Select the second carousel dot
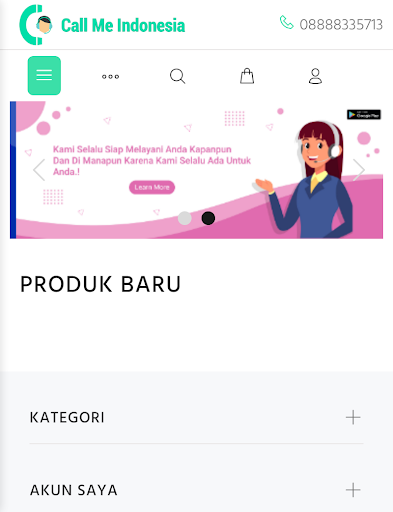 pos(208,218)
